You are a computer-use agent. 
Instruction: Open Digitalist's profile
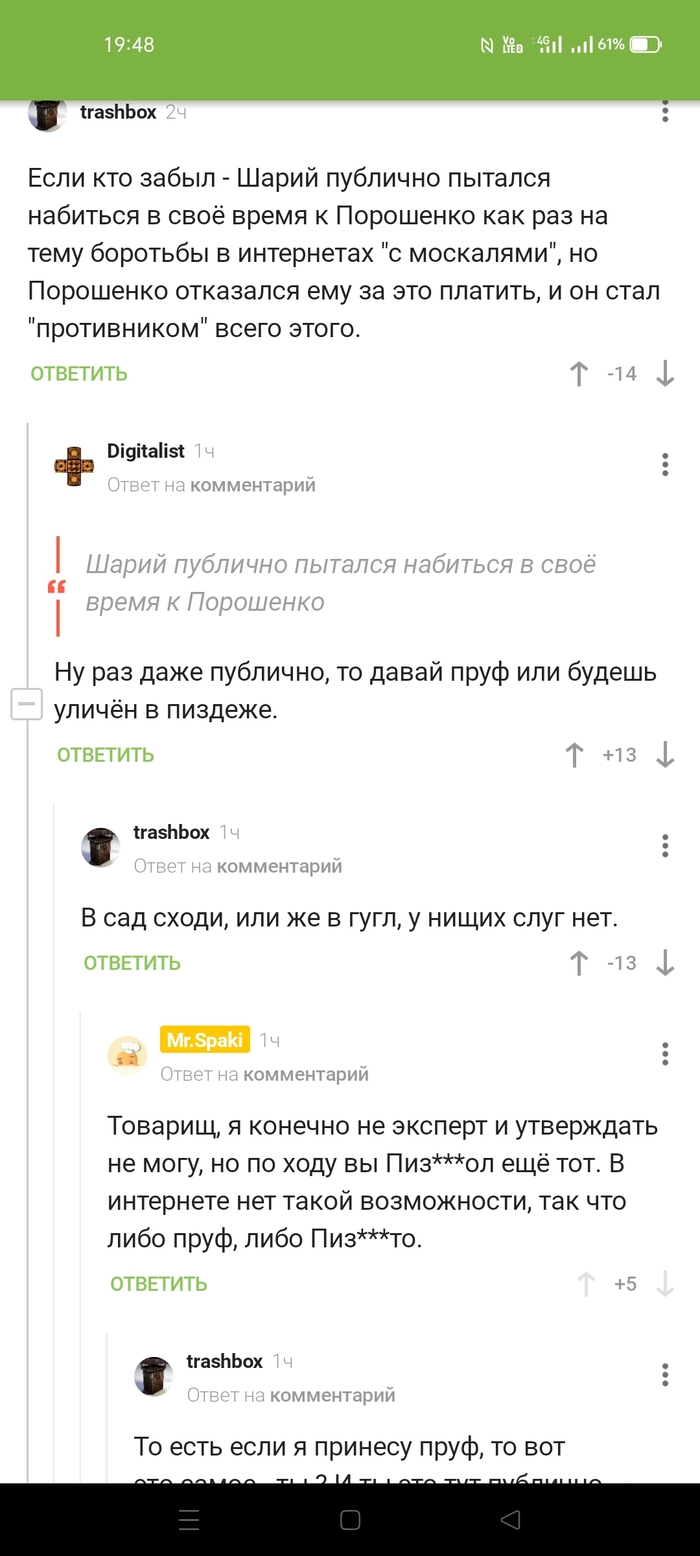pyautogui.click(x=145, y=451)
